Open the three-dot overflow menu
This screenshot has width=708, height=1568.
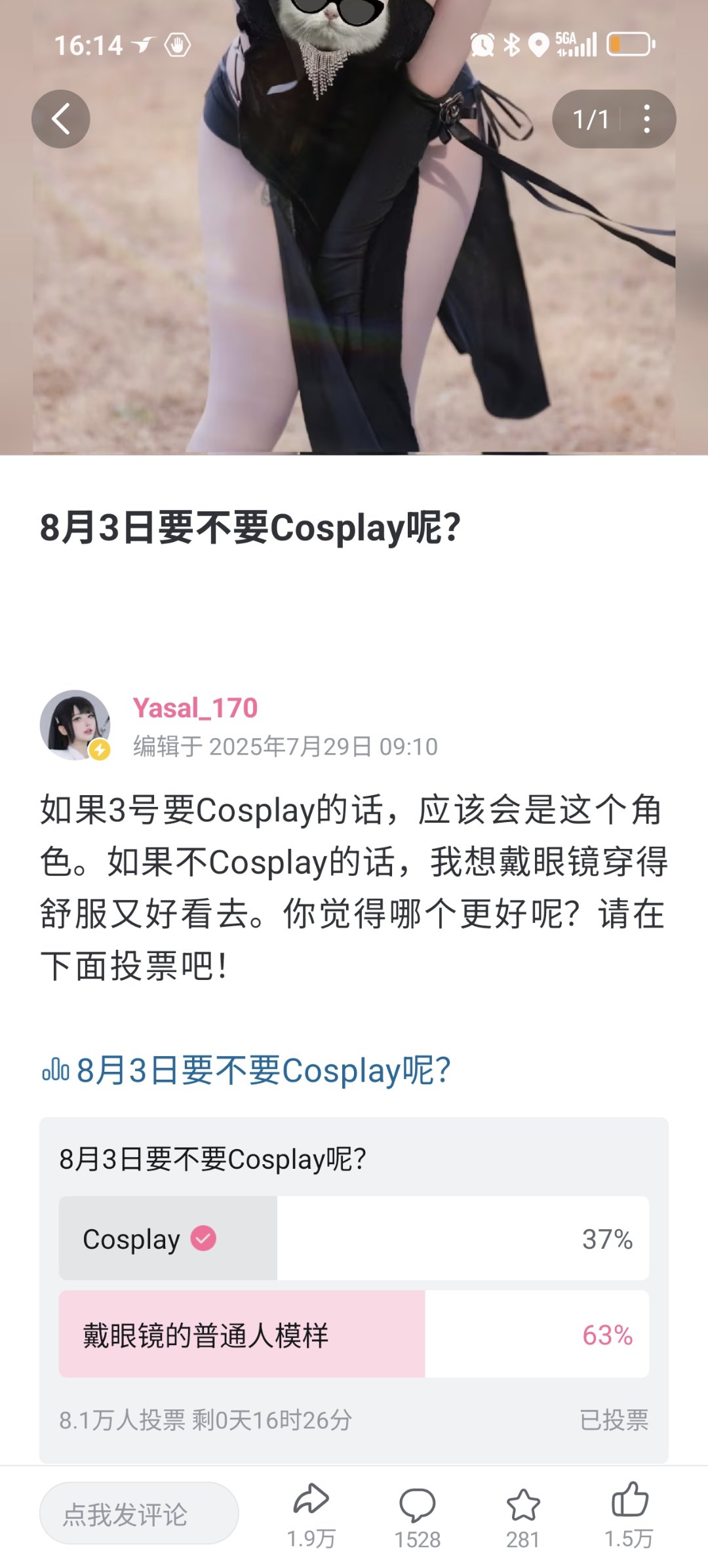(x=646, y=119)
